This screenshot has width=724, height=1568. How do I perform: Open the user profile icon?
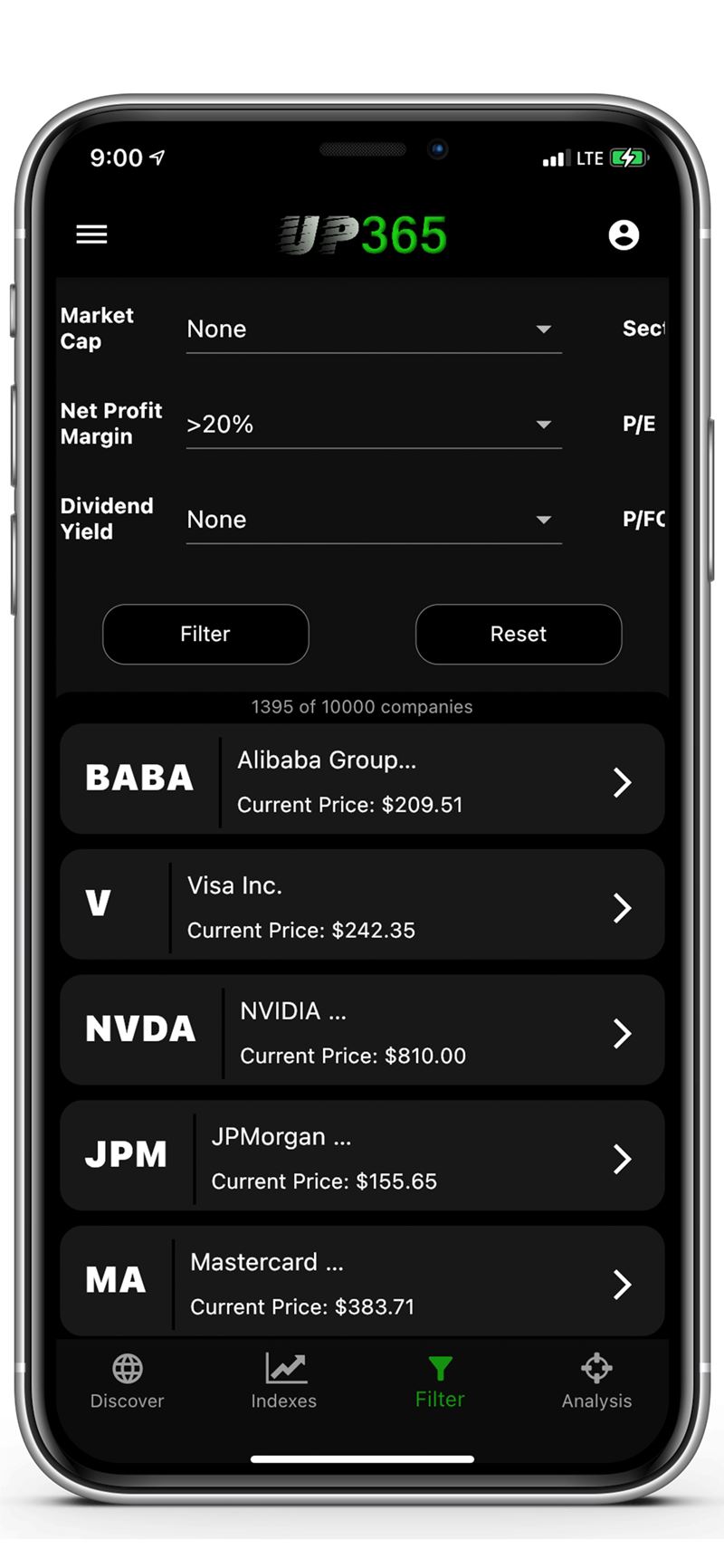(x=624, y=235)
